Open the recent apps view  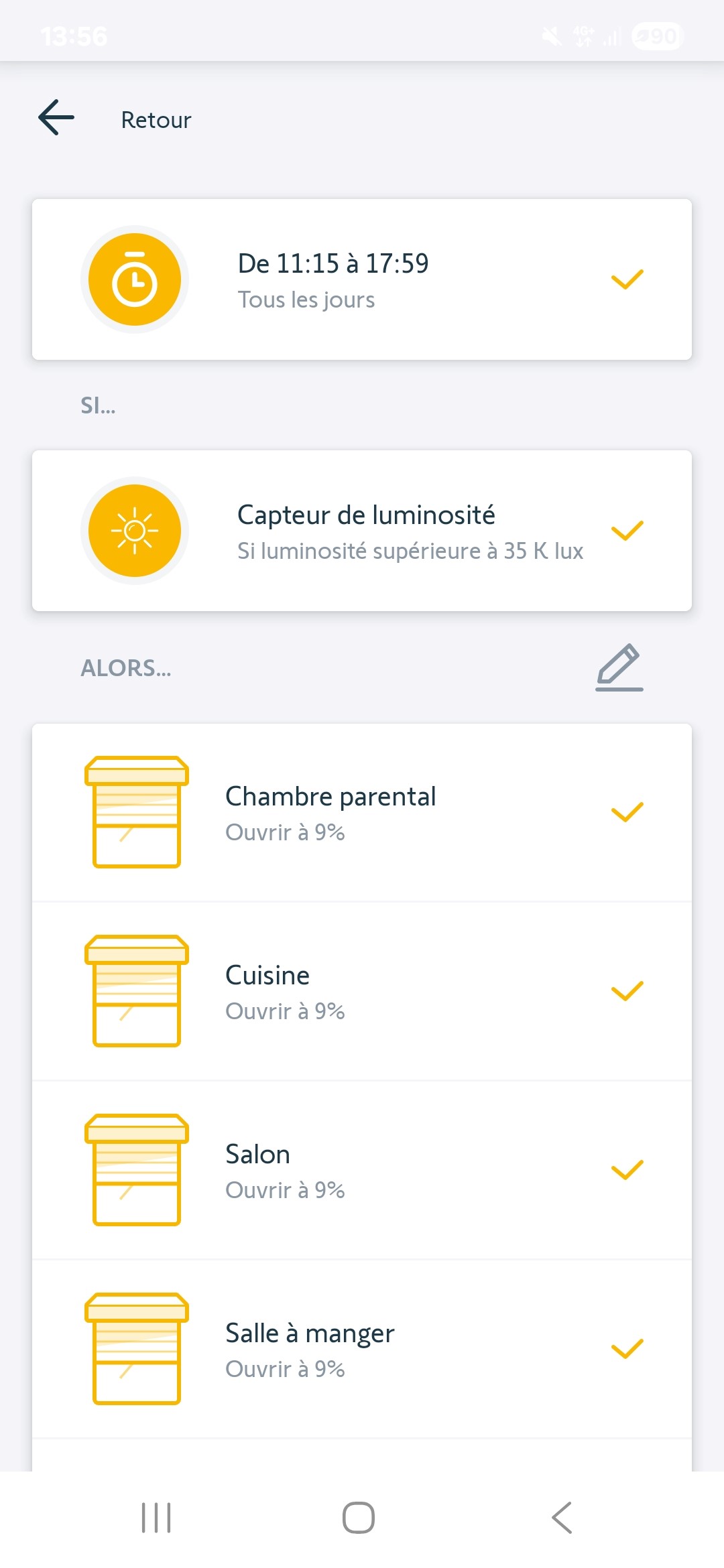[x=156, y=1518]
